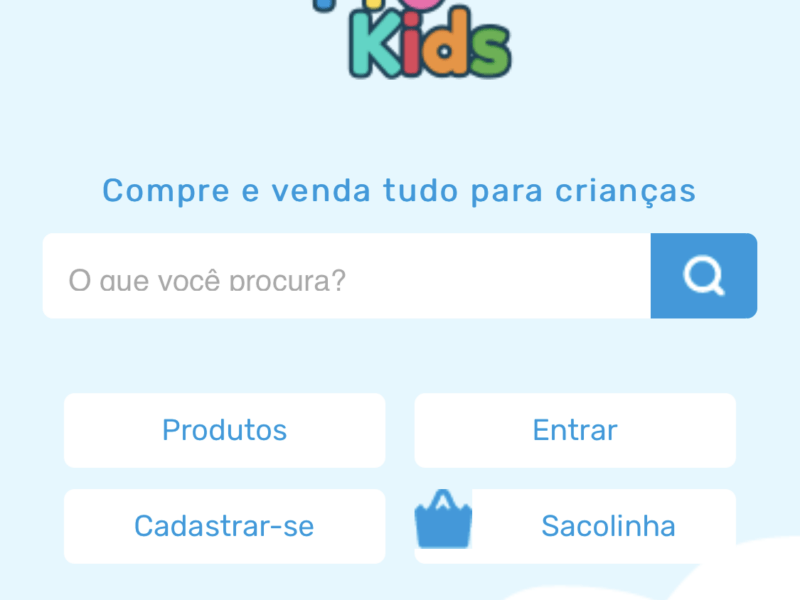The image size is (800, 600).
Task: Tap the "O que você procura?" search field
Action: 346,277
